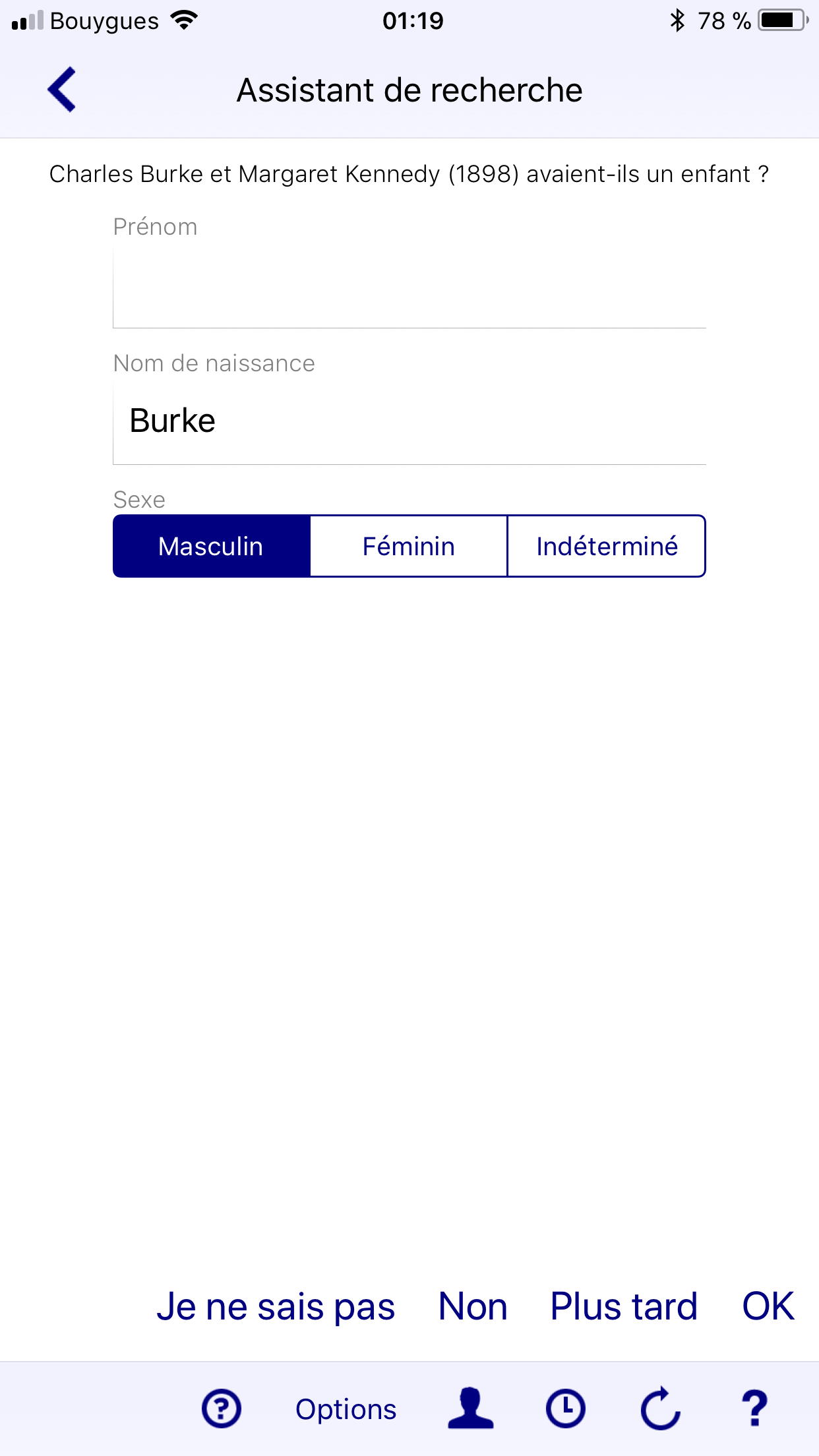
Task: Confirm with OK
Action: (768, 1306)
